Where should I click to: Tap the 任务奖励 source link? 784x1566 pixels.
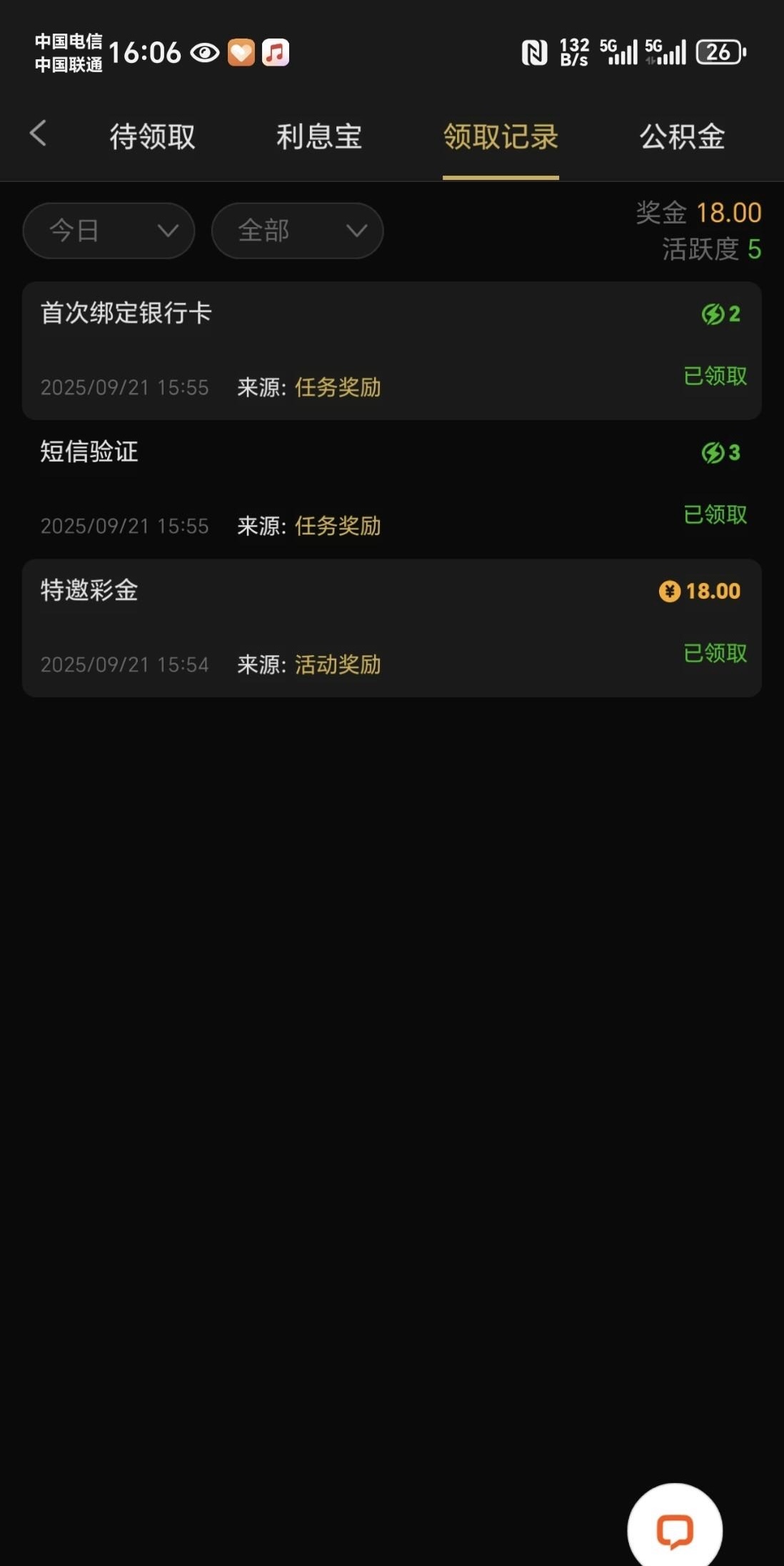click(338, 387)
